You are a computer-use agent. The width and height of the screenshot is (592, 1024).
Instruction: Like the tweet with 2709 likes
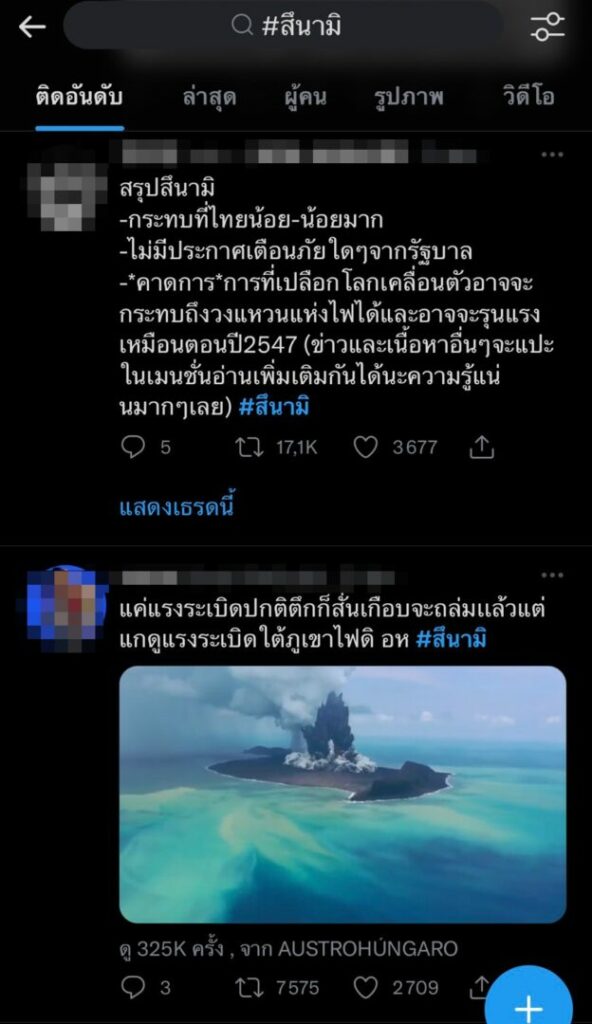(365, 987)
